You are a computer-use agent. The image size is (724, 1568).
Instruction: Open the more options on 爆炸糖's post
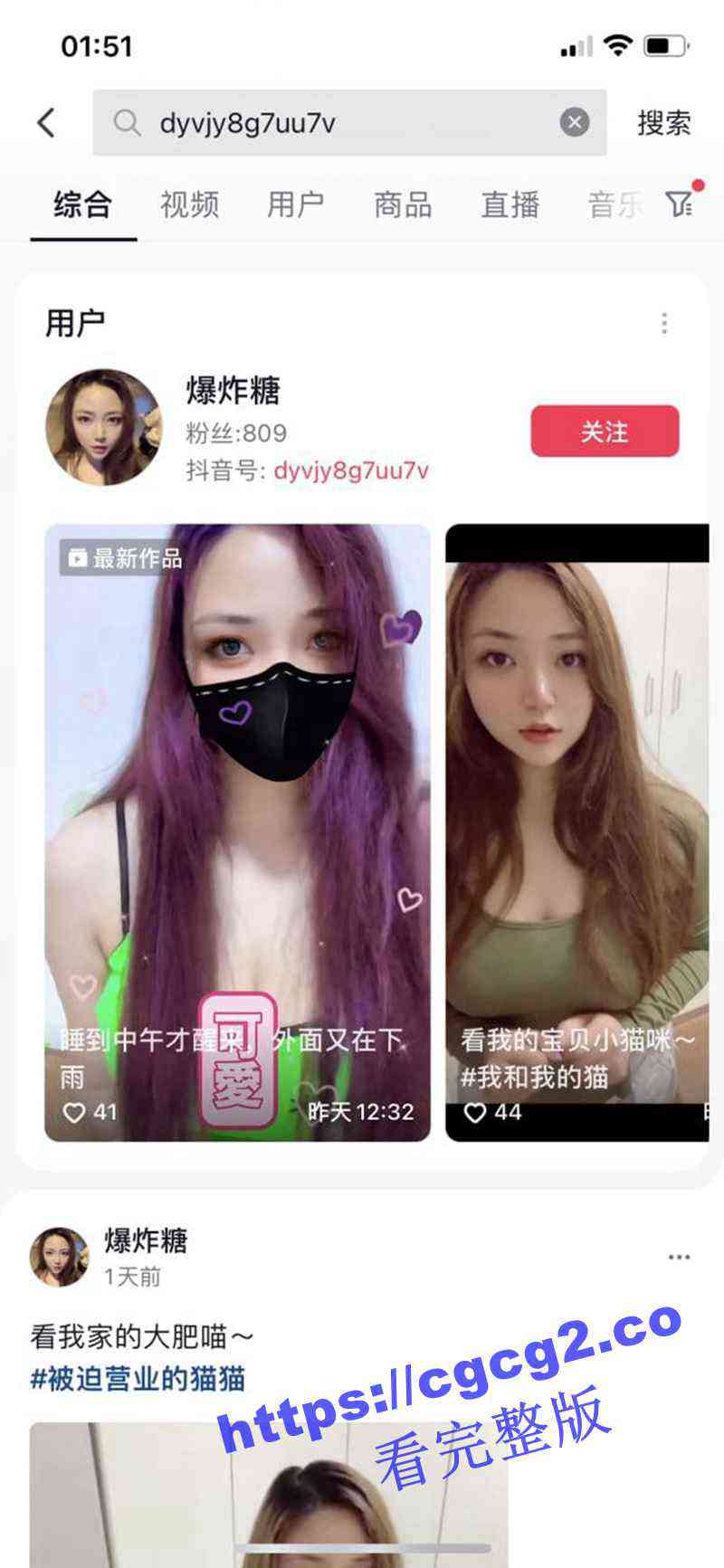click(x=679, y=1257)
